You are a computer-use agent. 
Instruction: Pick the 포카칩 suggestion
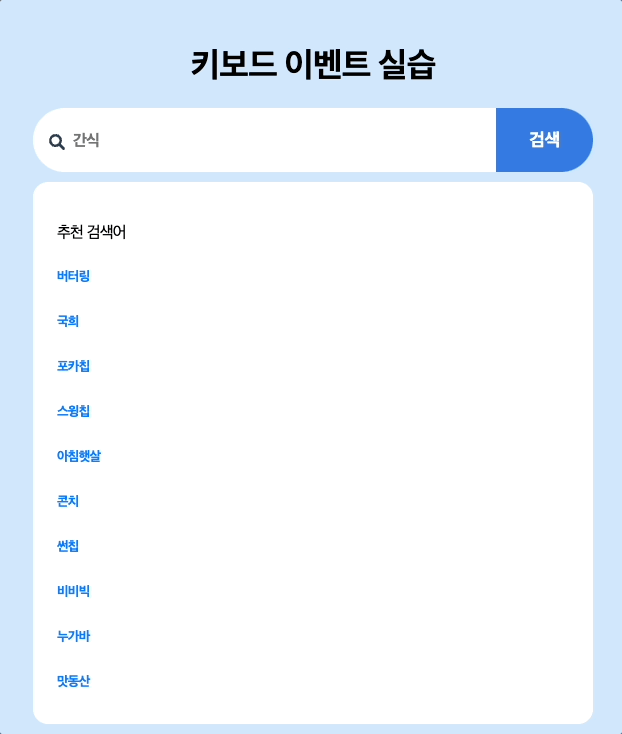74,366
